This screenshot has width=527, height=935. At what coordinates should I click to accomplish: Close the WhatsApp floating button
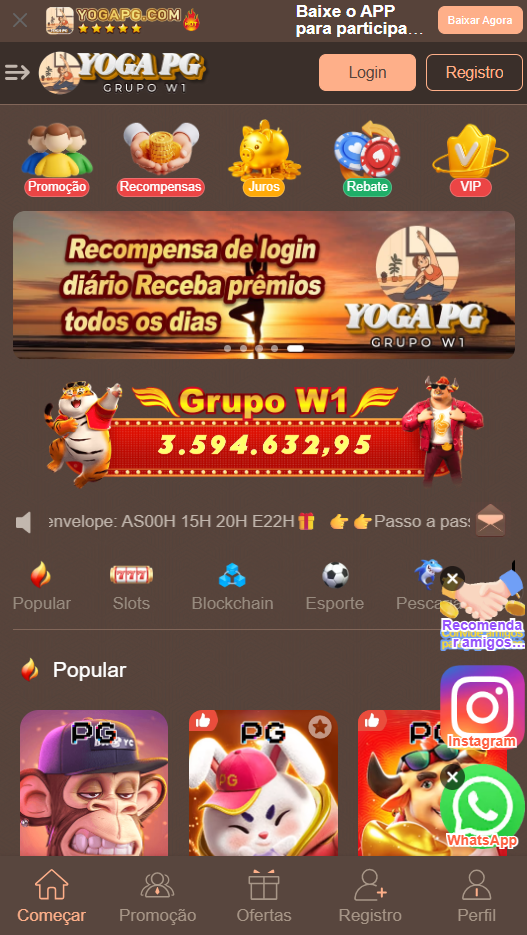(453, 777)
